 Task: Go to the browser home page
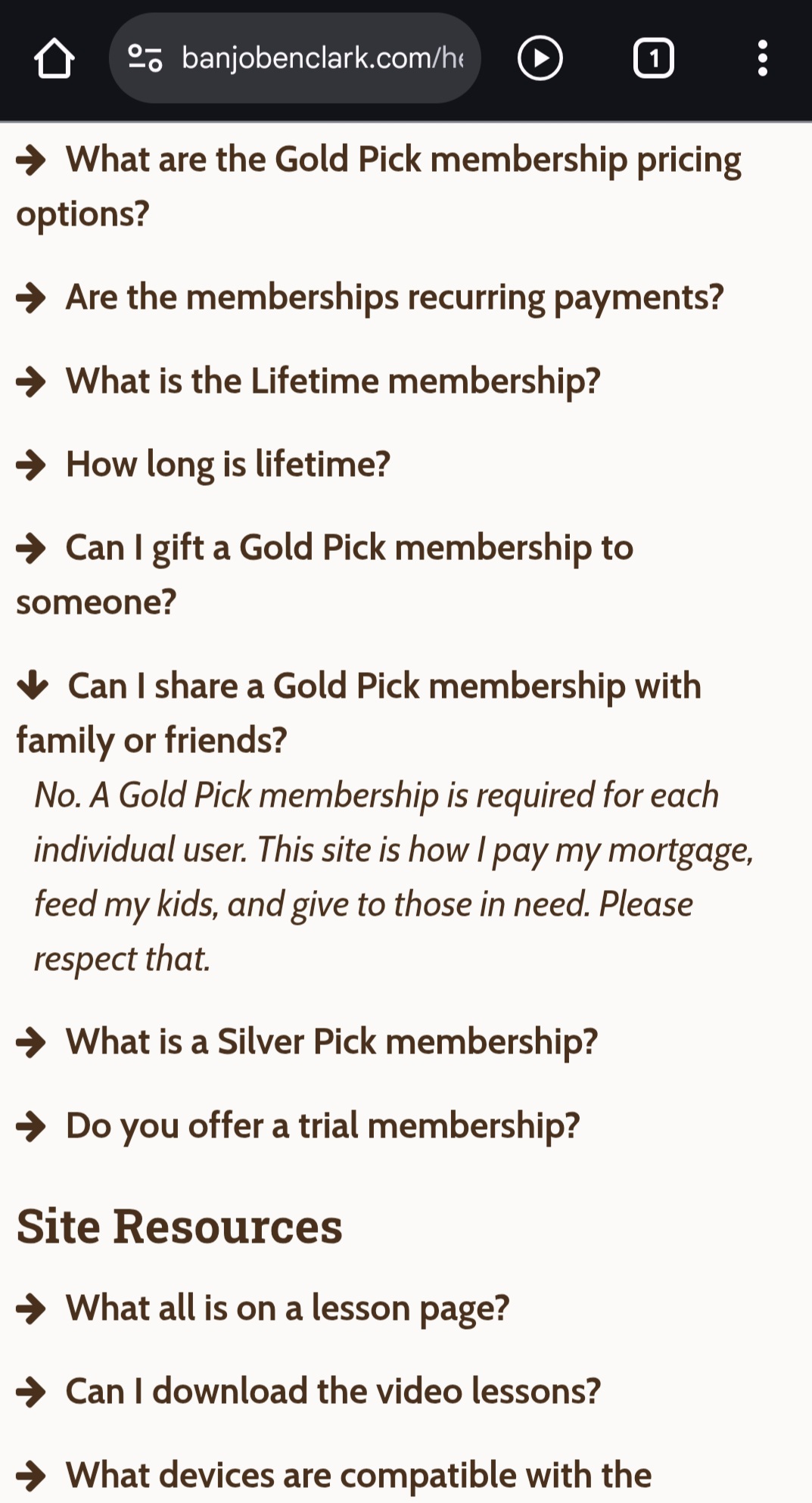pos(54,59)
